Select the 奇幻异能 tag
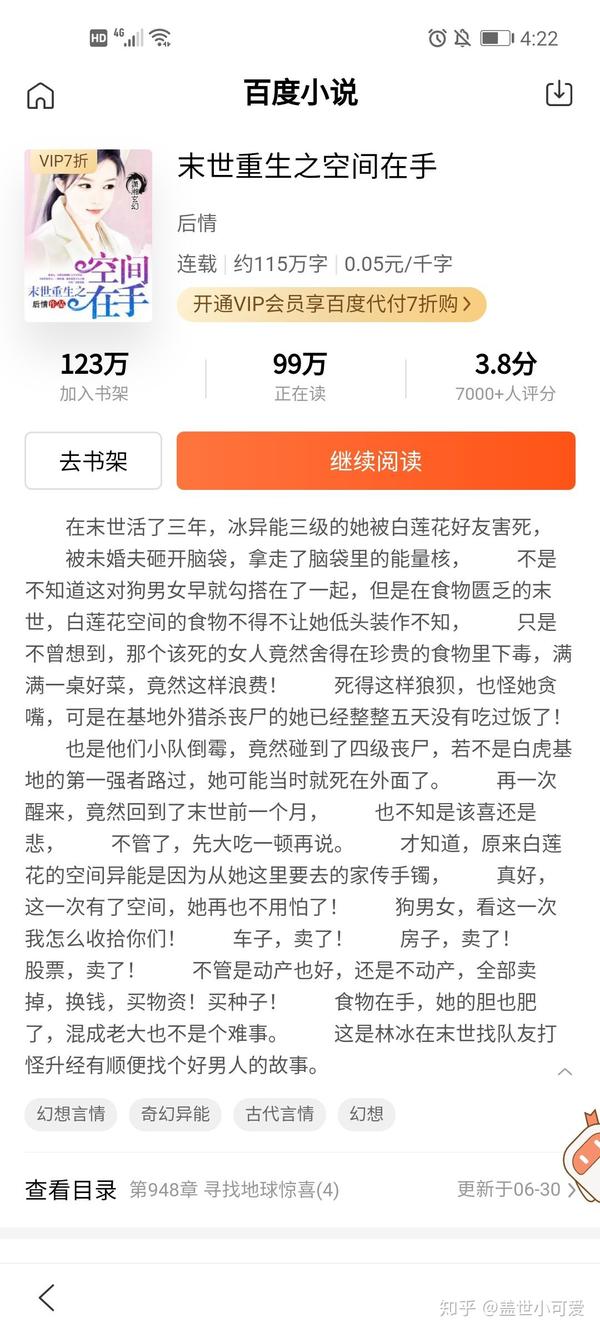This screenshot has height=1333, width=600. click(175, 1114)
